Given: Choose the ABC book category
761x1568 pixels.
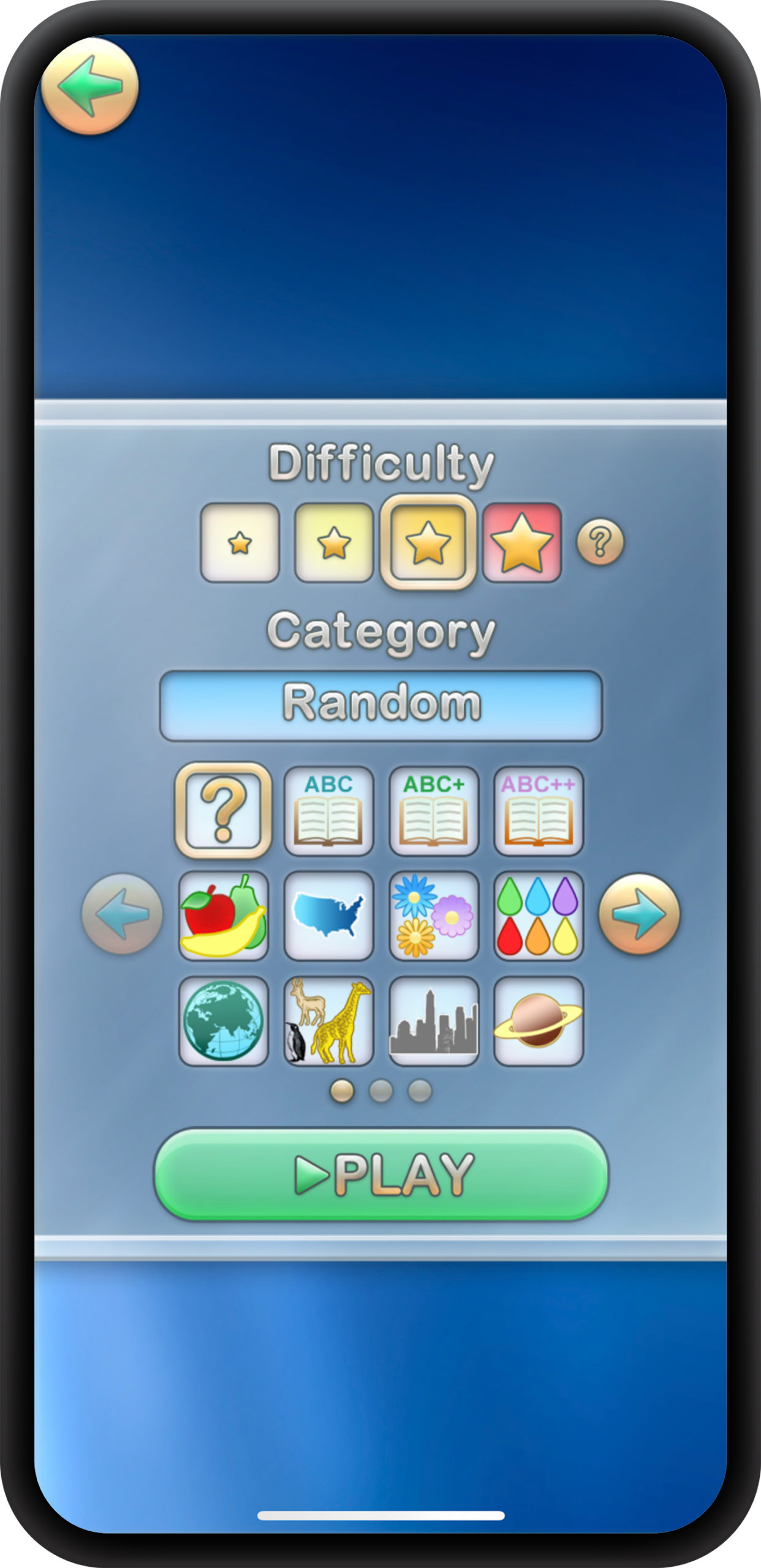Looking at the screenshot, I should point(328,810).
